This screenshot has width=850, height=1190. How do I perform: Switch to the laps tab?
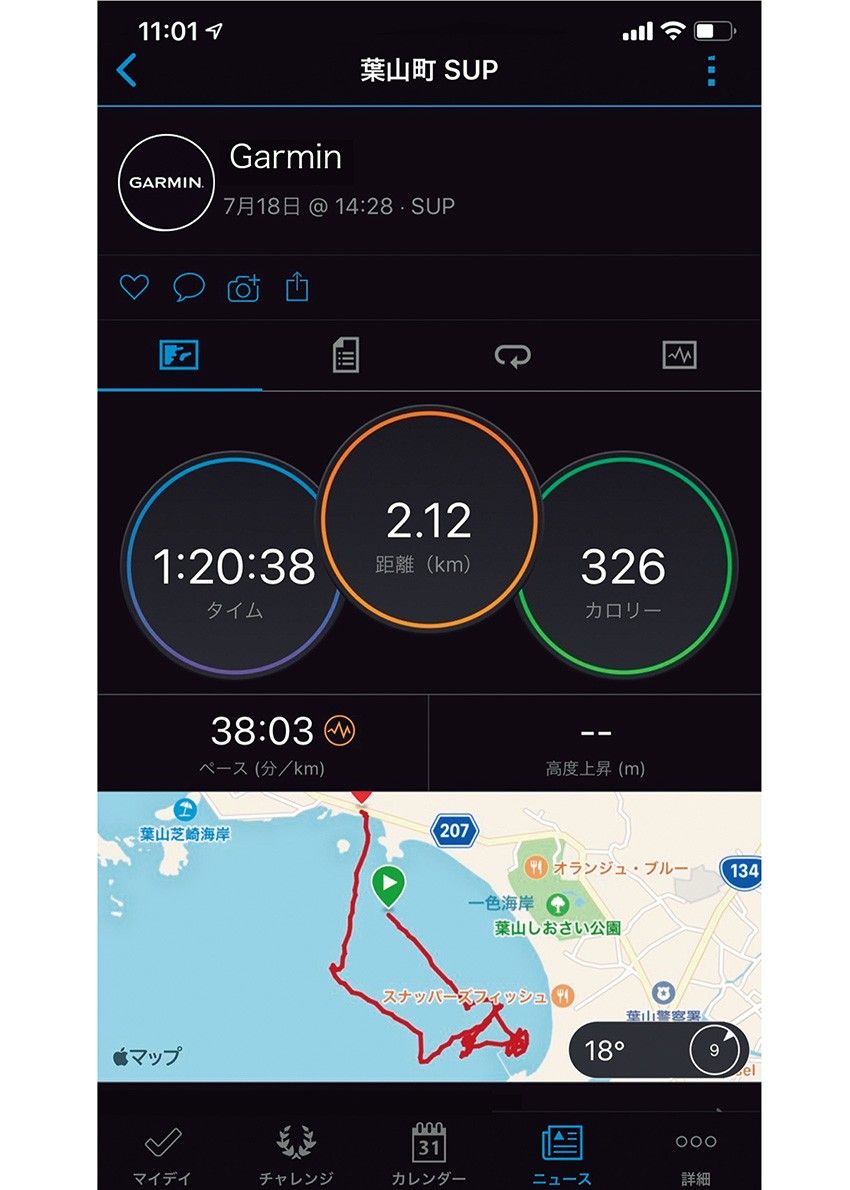[x=512, y=355]
